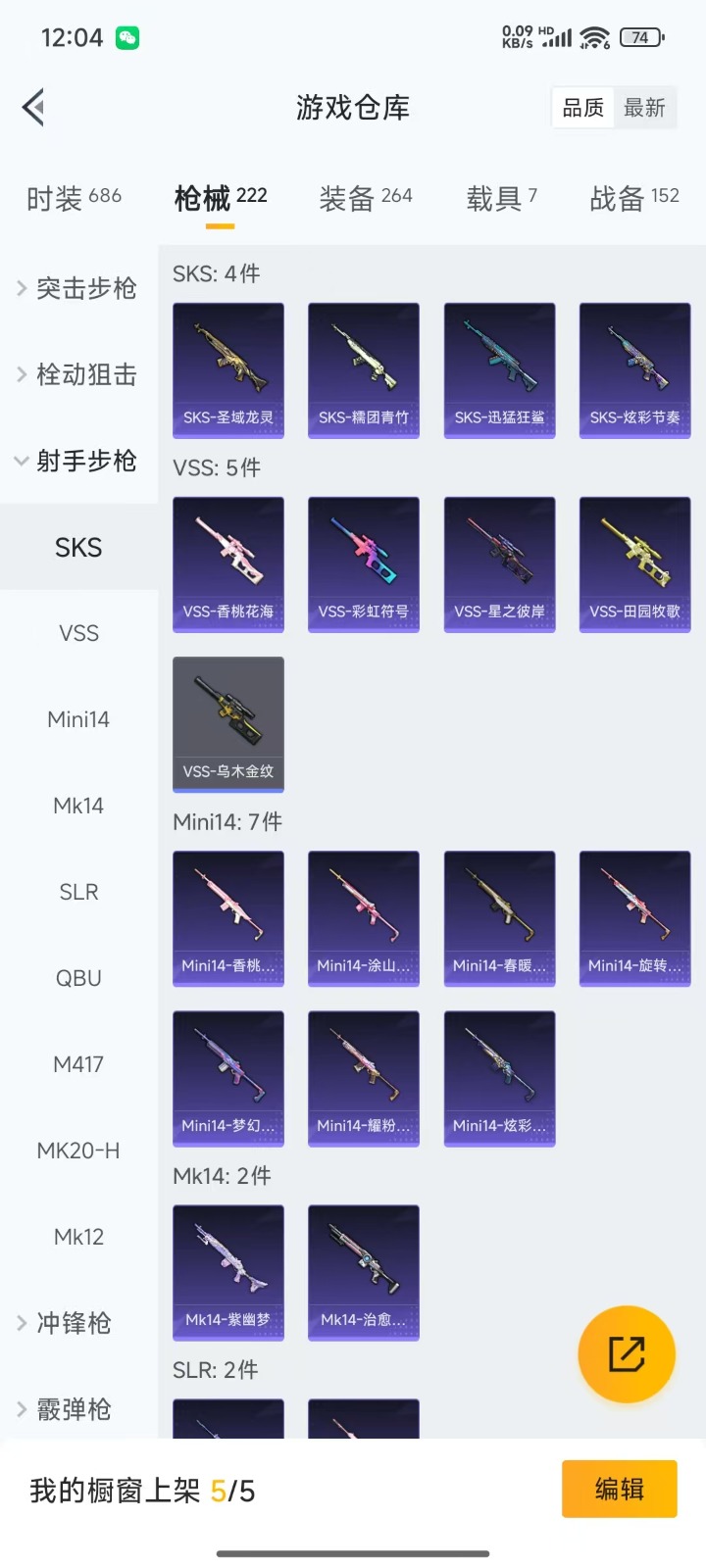
Task: View the VSS-乌木金纹 item
Action: point(228,724)
